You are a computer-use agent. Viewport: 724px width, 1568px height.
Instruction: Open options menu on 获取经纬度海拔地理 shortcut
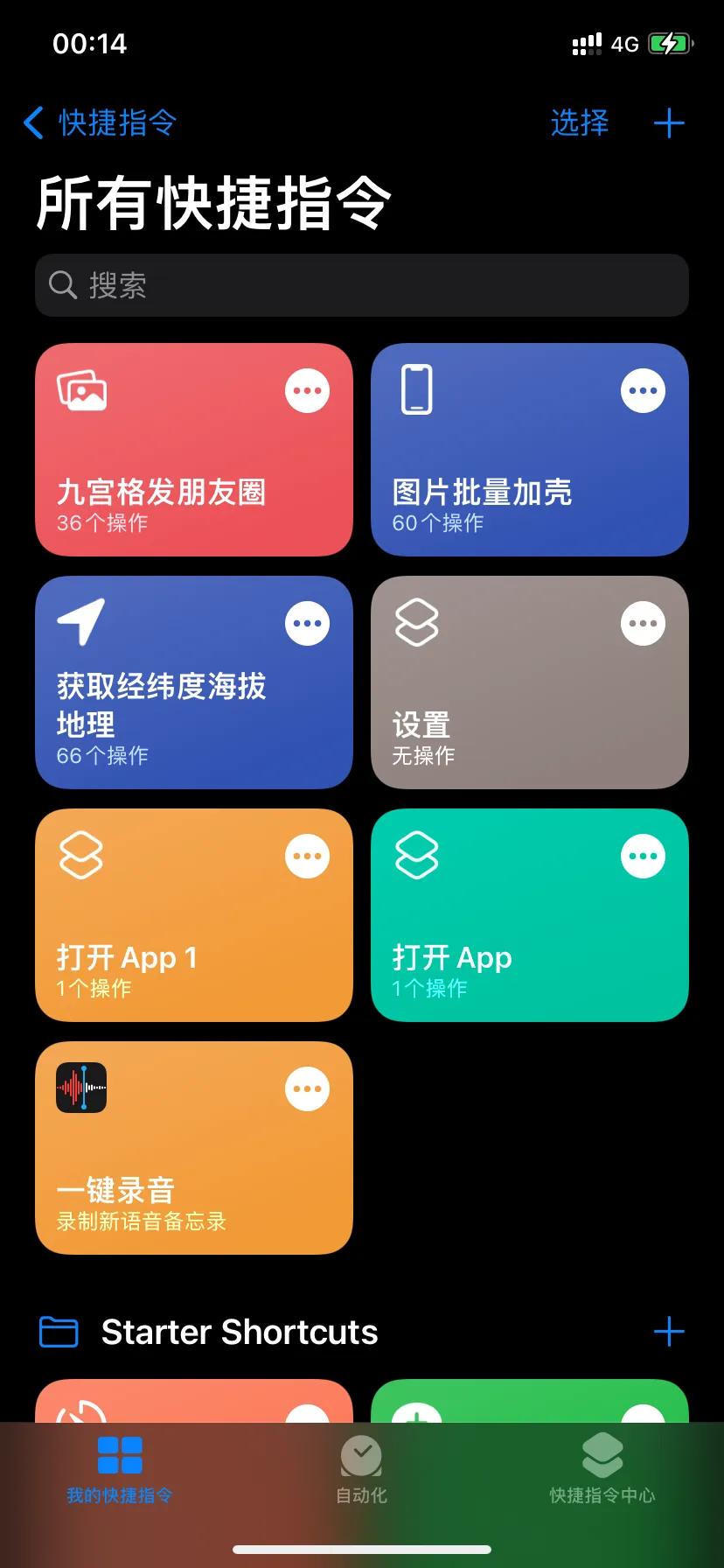click(x=307, y=623)
